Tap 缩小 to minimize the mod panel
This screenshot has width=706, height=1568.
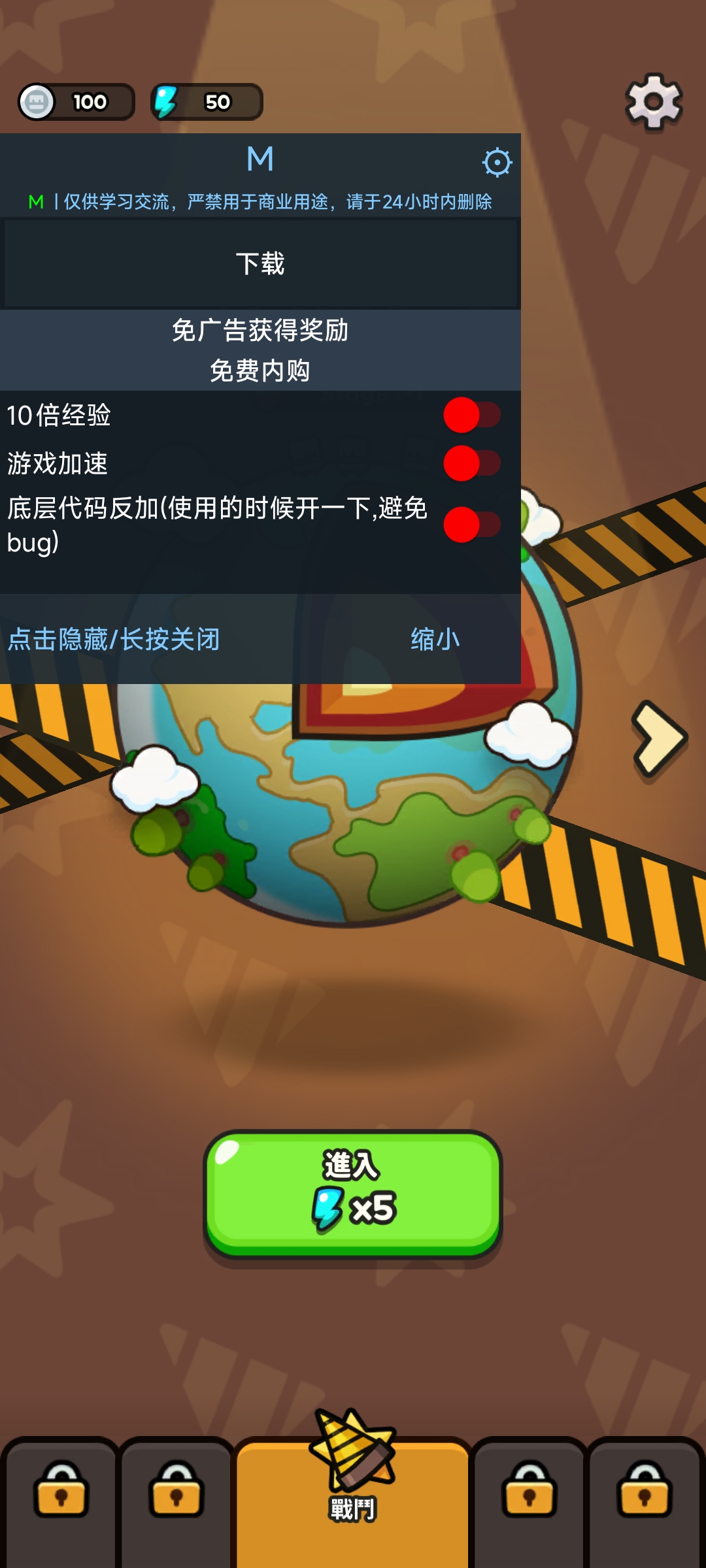[x=435, y=639]
